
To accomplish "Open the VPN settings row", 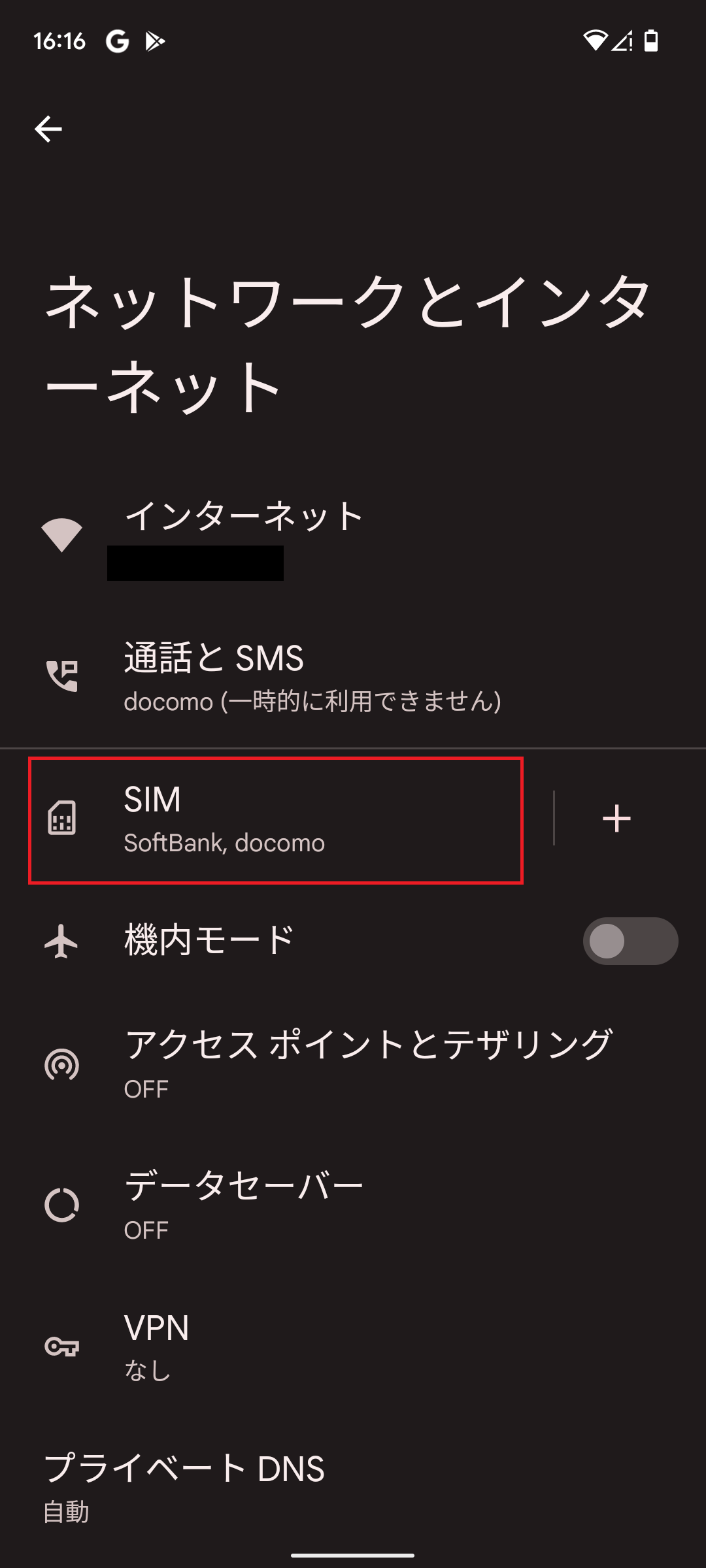I will (353, 1346).
